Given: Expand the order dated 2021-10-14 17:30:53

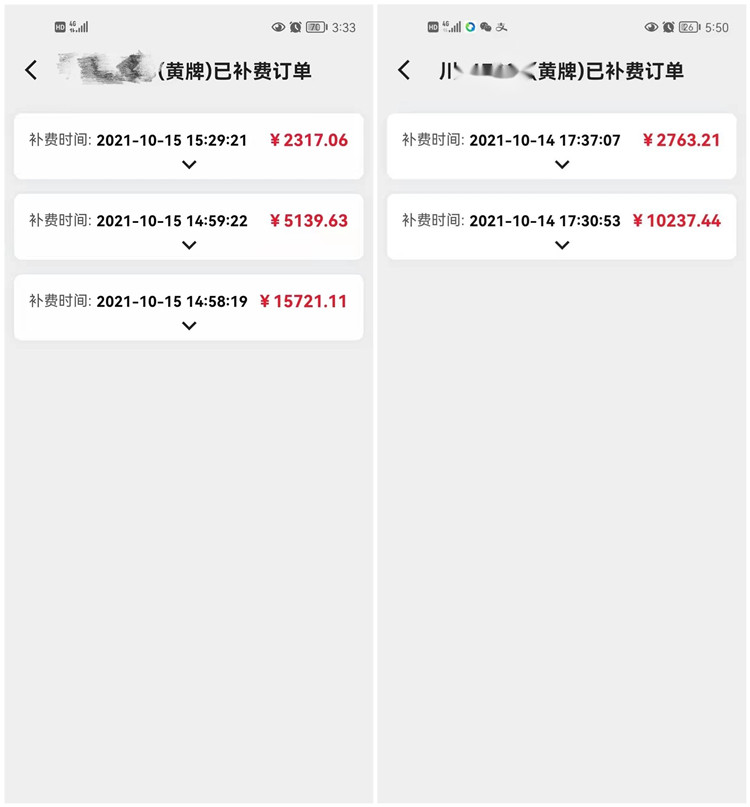Looking at the screenshot, I should 561,246.
